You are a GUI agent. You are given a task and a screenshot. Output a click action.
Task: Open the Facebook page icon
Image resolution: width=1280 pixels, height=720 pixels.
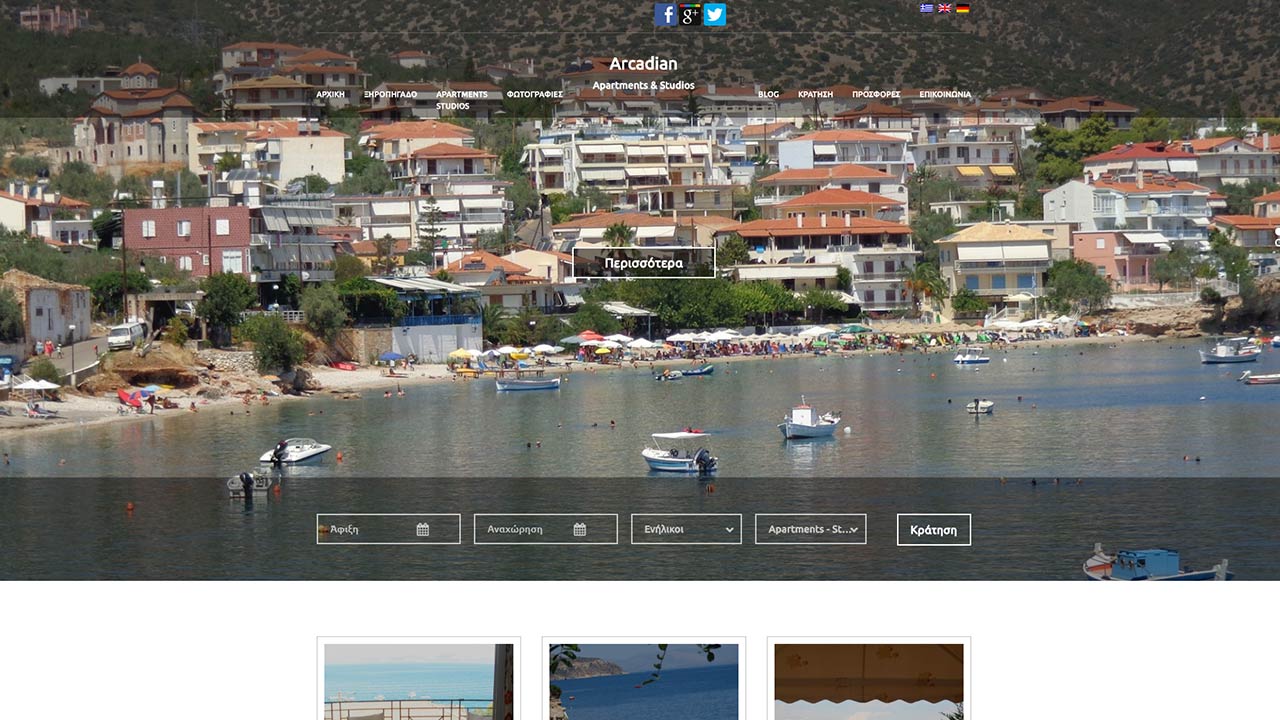coord(665,14)
